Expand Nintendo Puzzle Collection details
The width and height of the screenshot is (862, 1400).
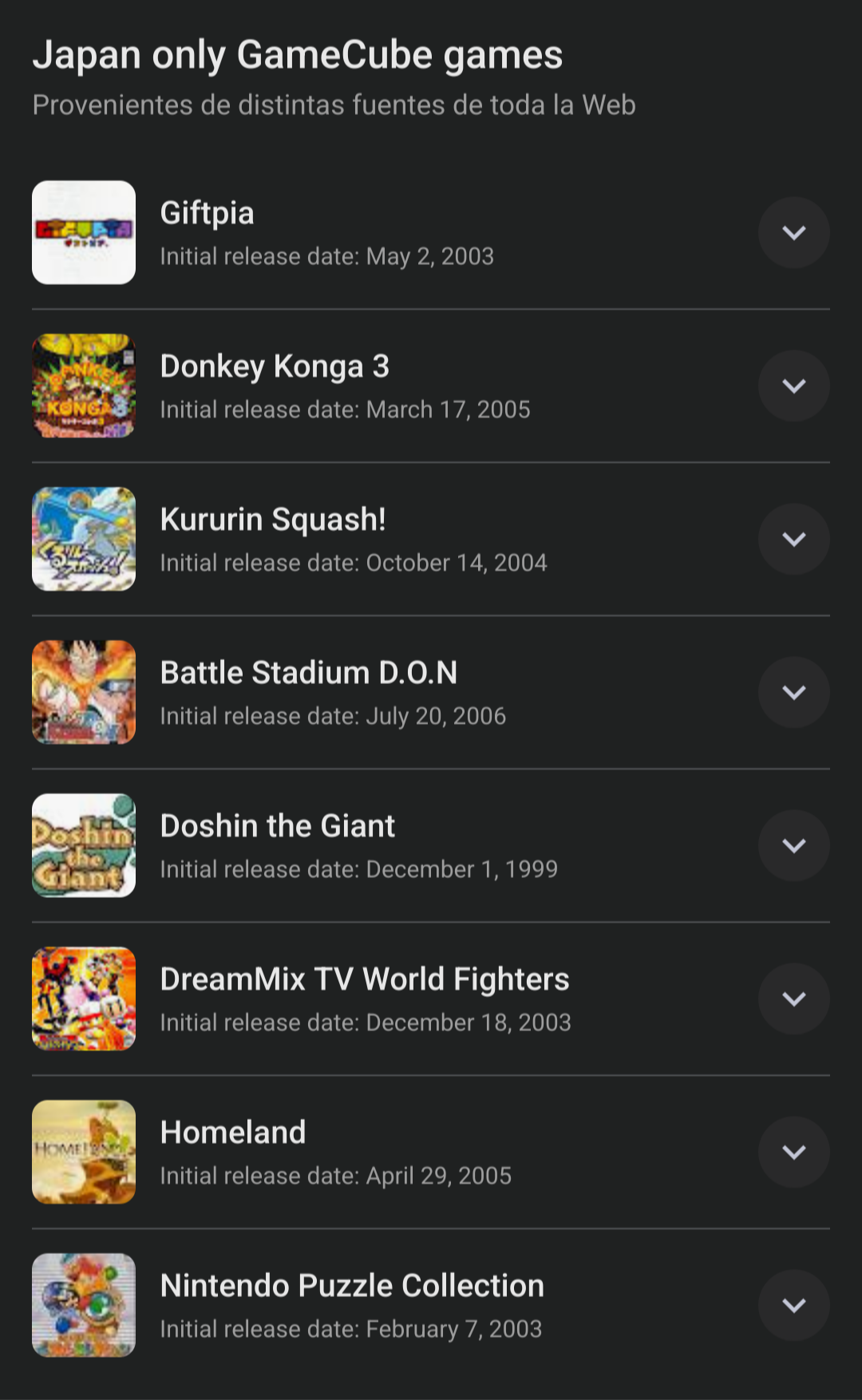point(793,1305)
